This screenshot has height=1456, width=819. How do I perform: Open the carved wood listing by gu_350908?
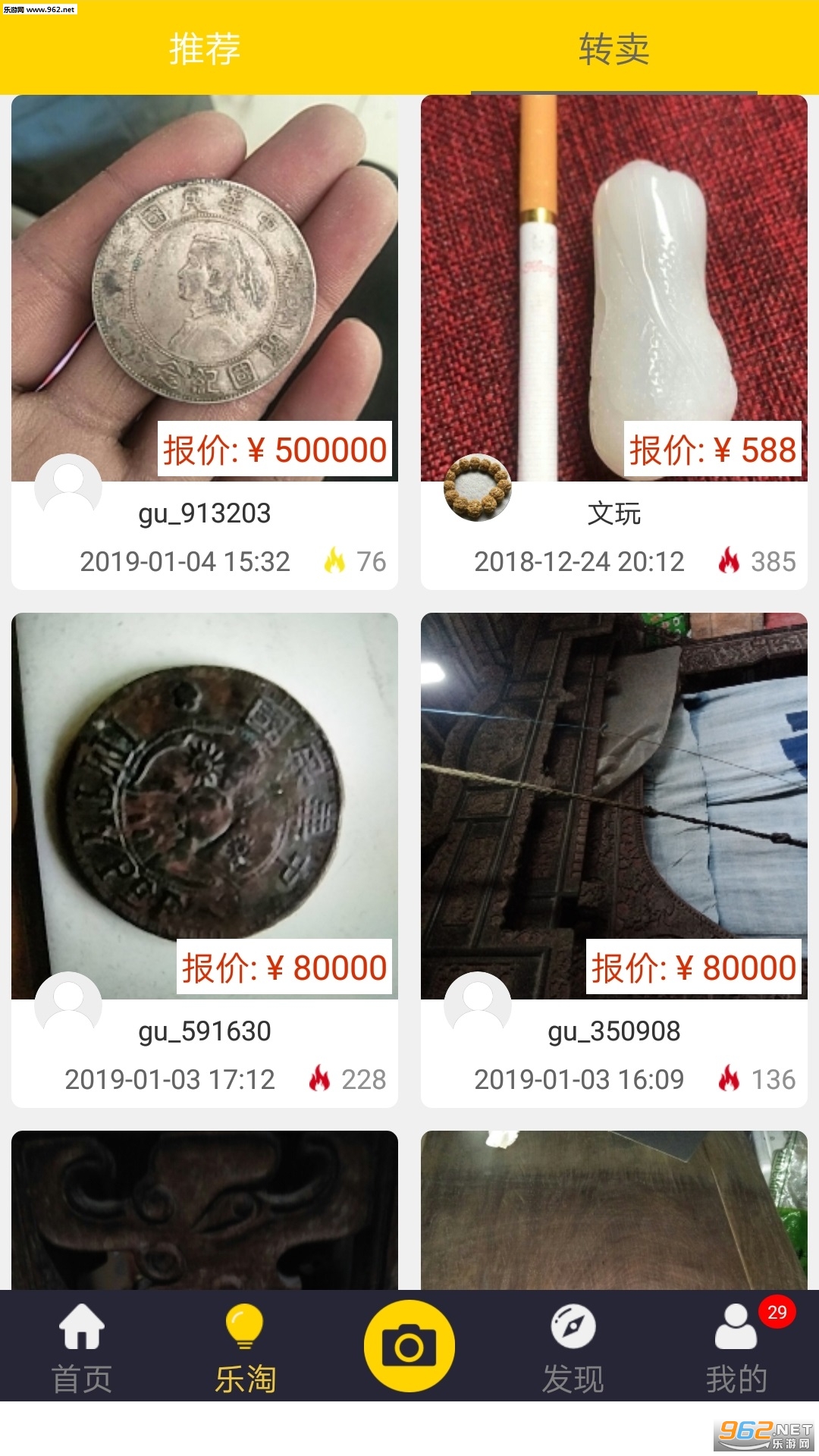click(613, 805)
